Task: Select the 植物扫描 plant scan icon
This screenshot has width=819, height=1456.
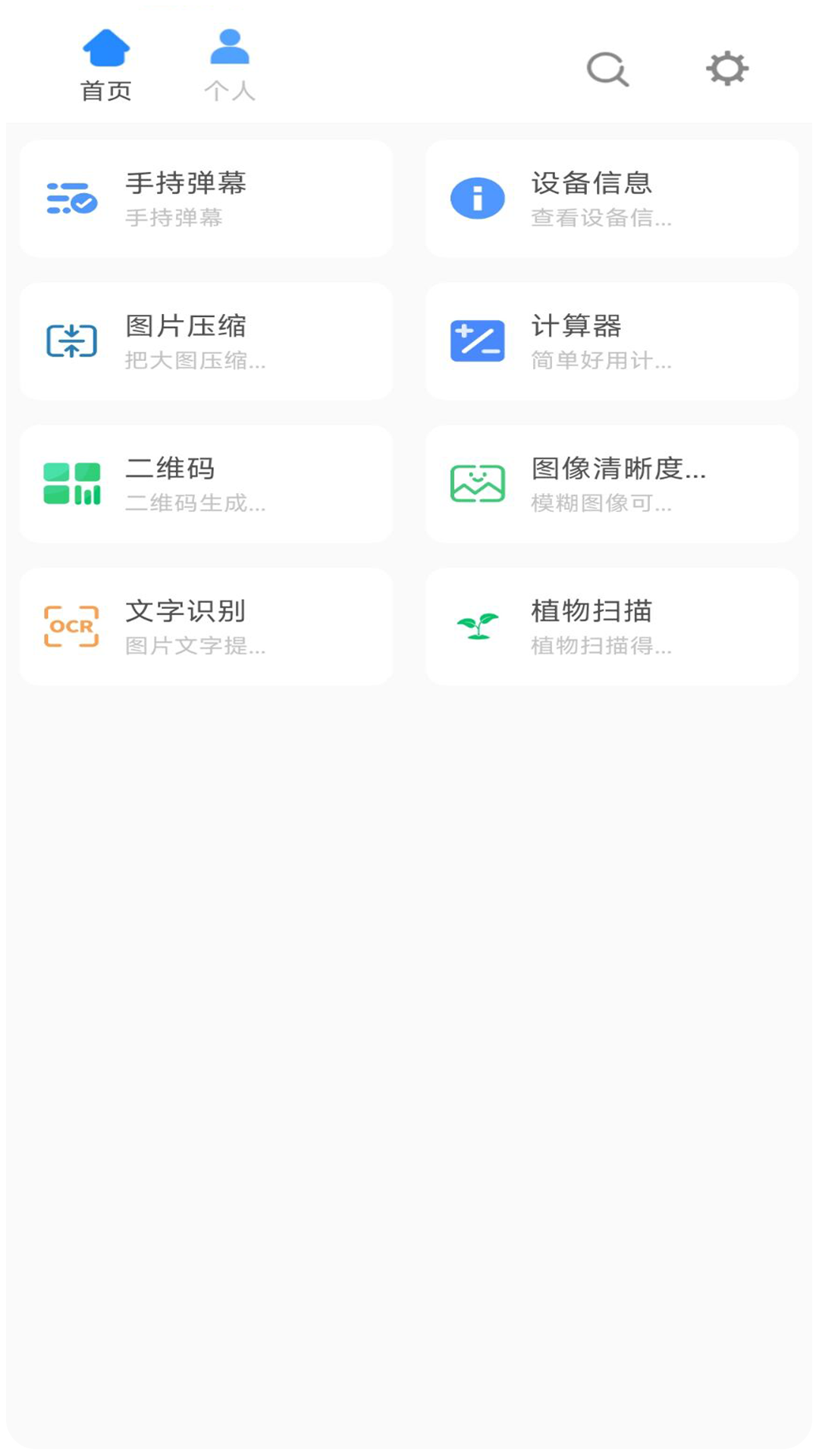Action: [477, 623]
